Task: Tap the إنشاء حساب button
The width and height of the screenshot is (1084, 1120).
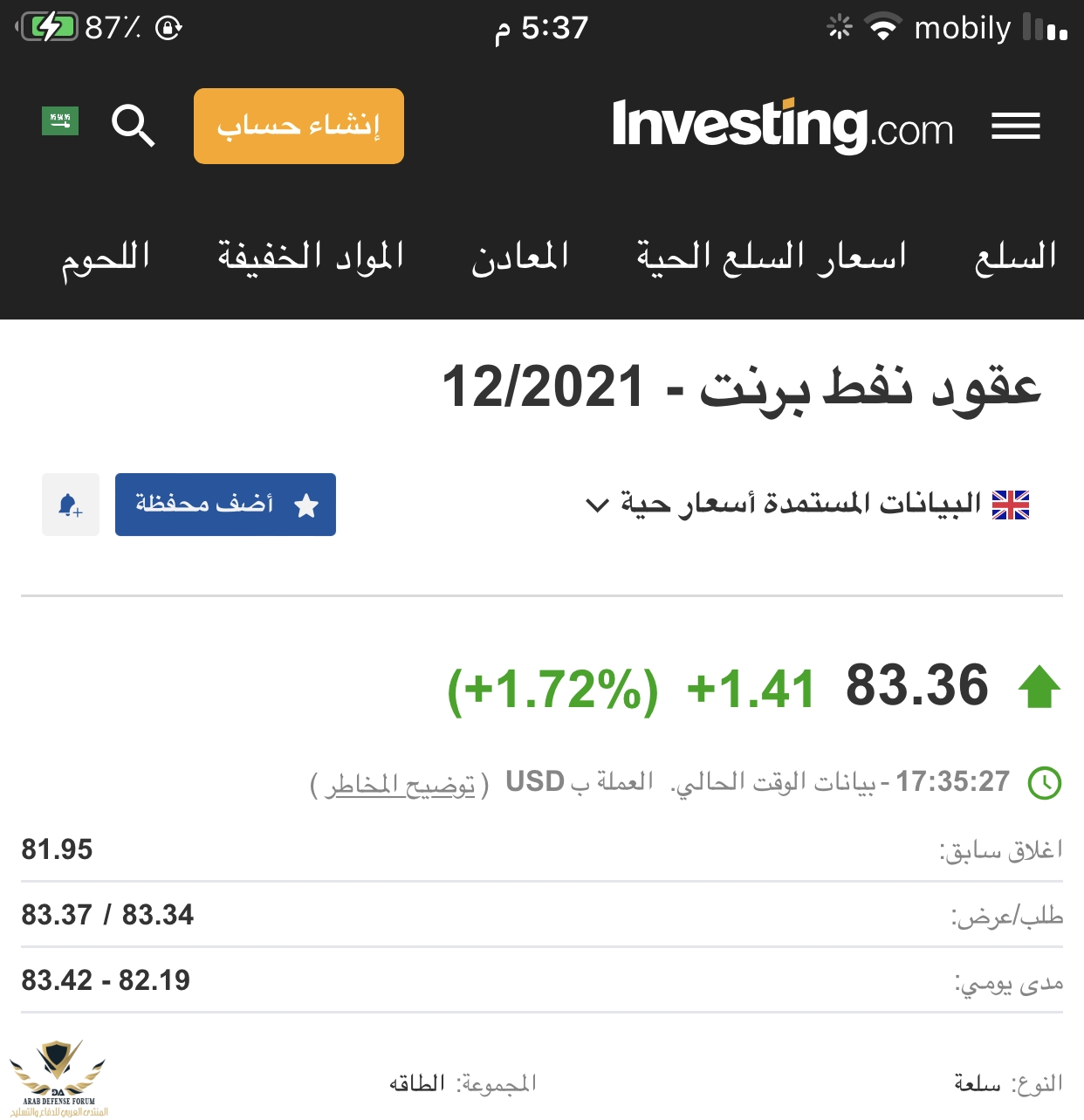Action: tap(298, 126)
